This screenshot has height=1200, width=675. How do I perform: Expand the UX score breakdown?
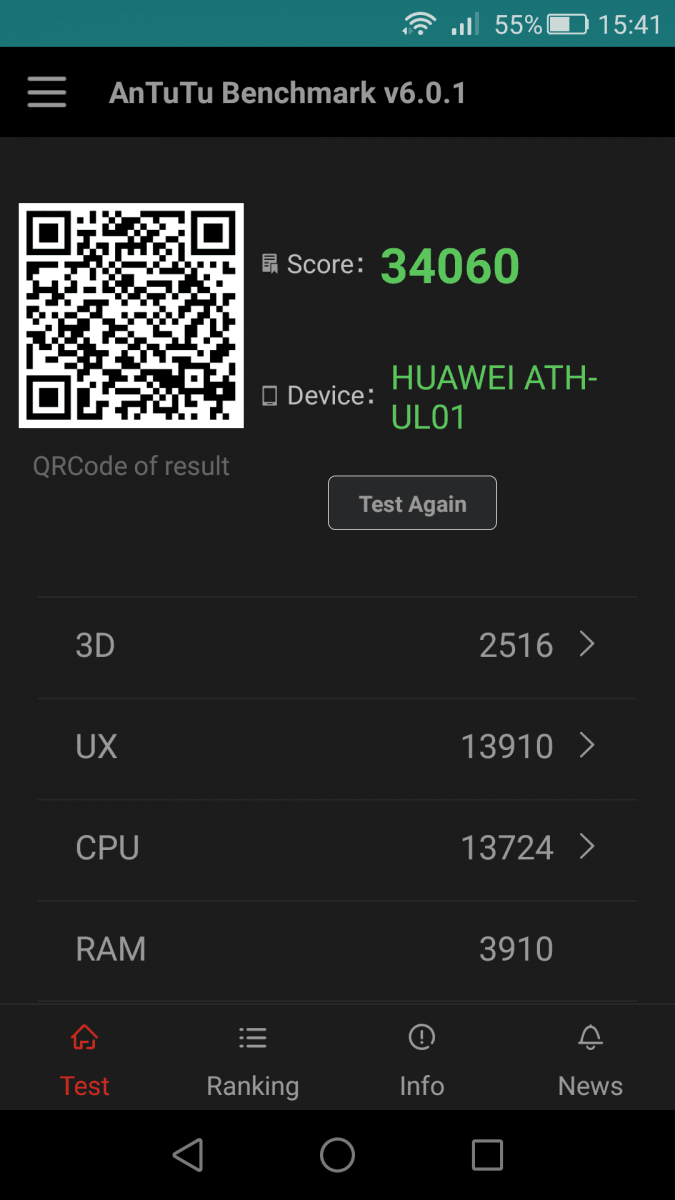(x=337, y=749)
